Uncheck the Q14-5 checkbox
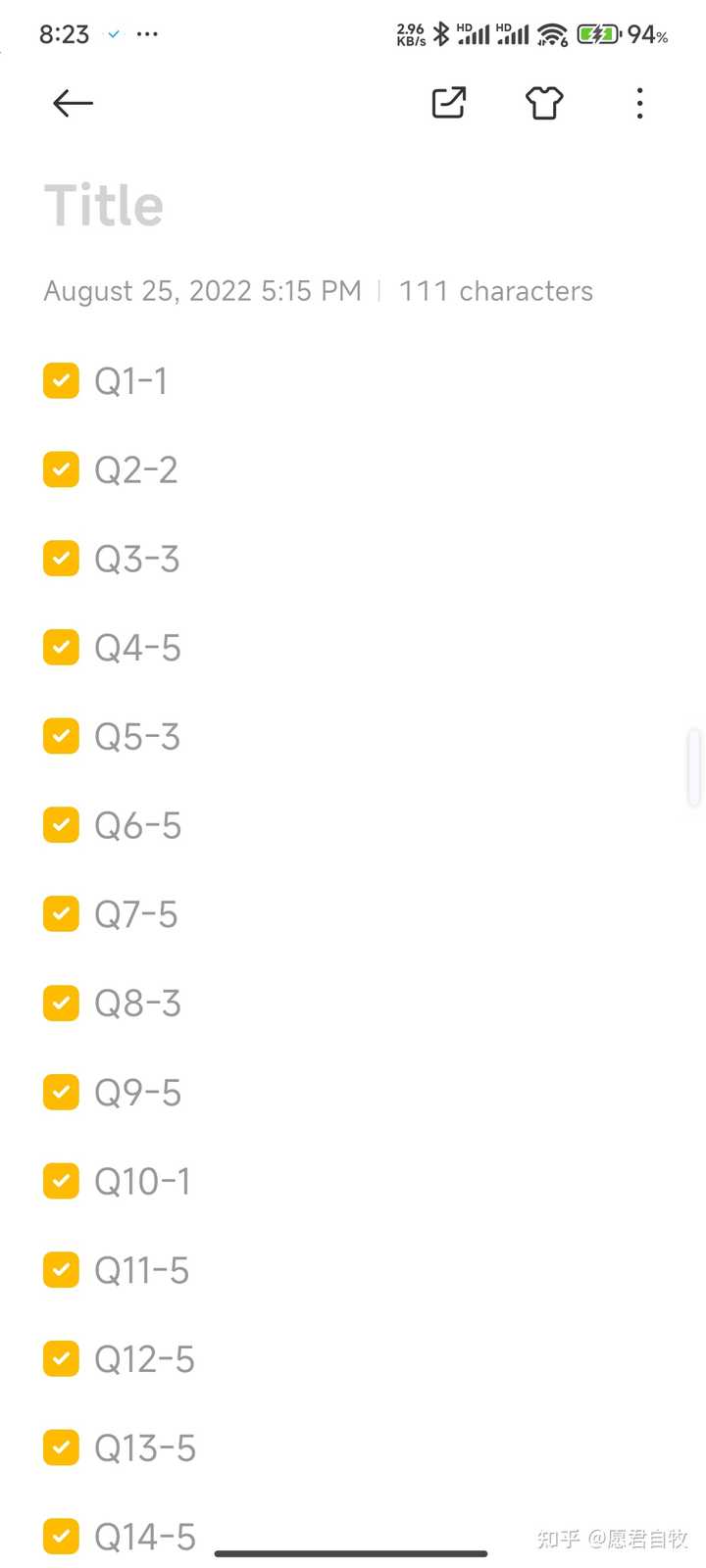 click(x=61, y=1536)
